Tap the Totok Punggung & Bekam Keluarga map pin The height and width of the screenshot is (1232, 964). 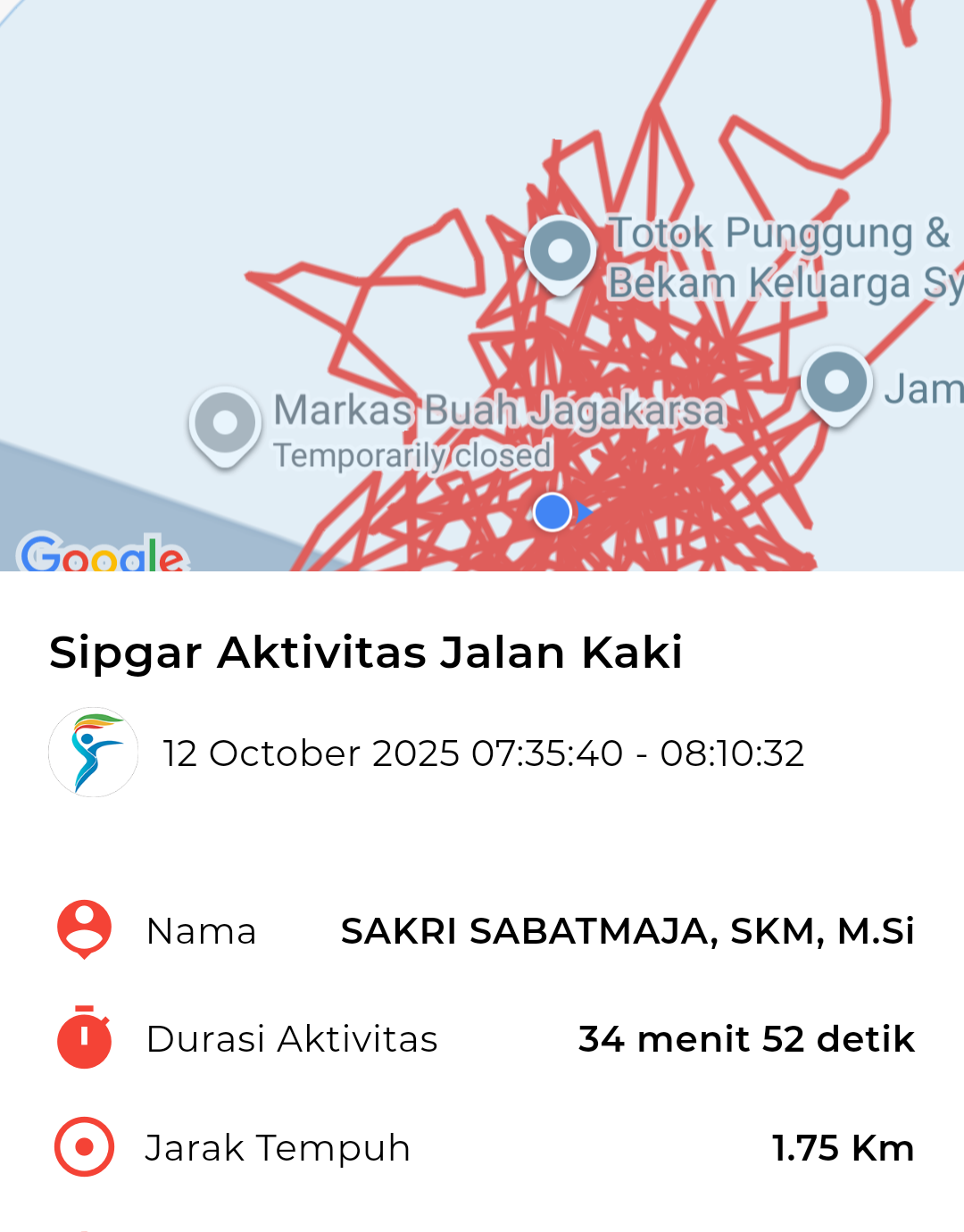pyautogui.click(x=560, y=253)
